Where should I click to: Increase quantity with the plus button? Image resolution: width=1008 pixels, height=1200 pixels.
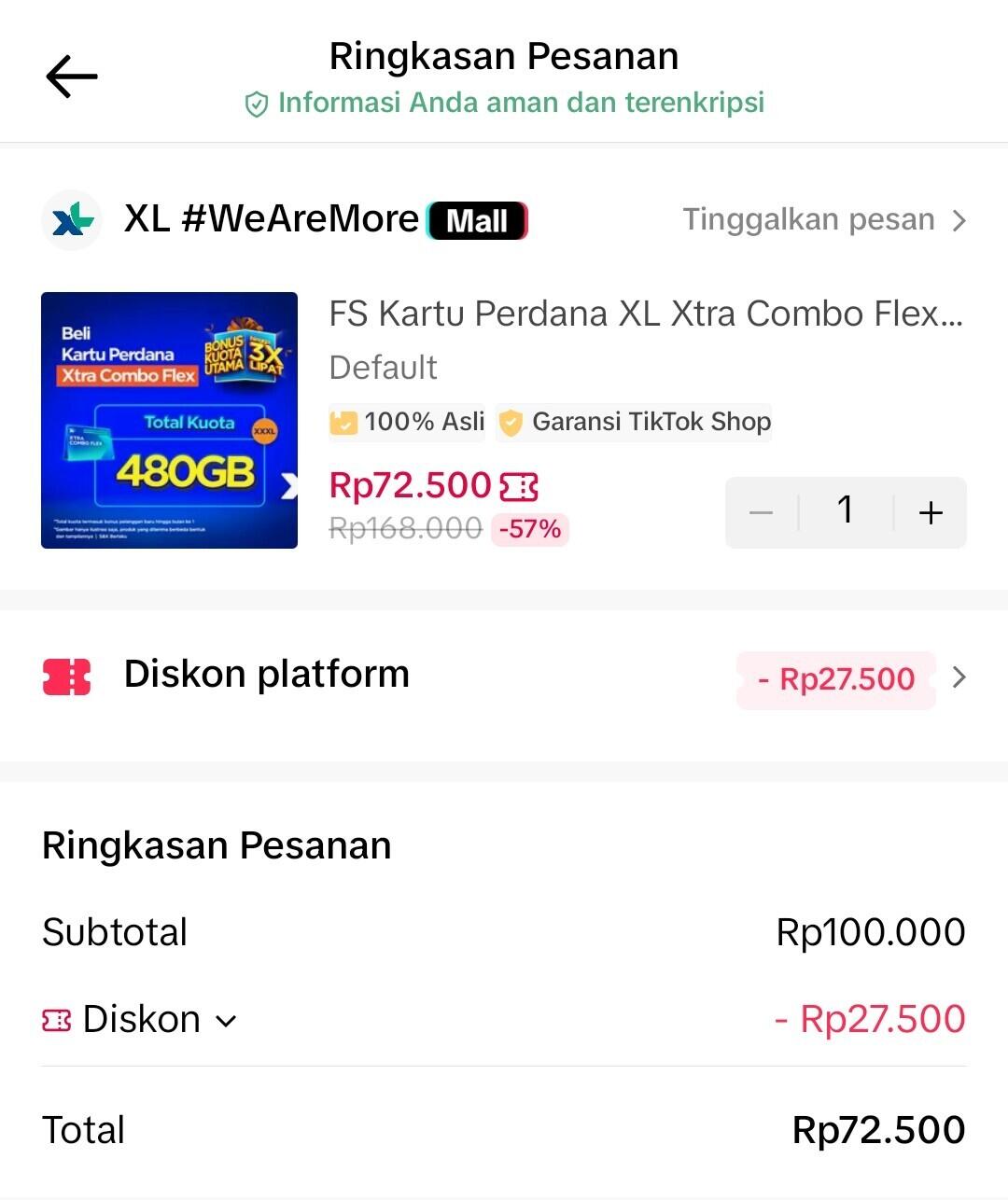(929, 511)
